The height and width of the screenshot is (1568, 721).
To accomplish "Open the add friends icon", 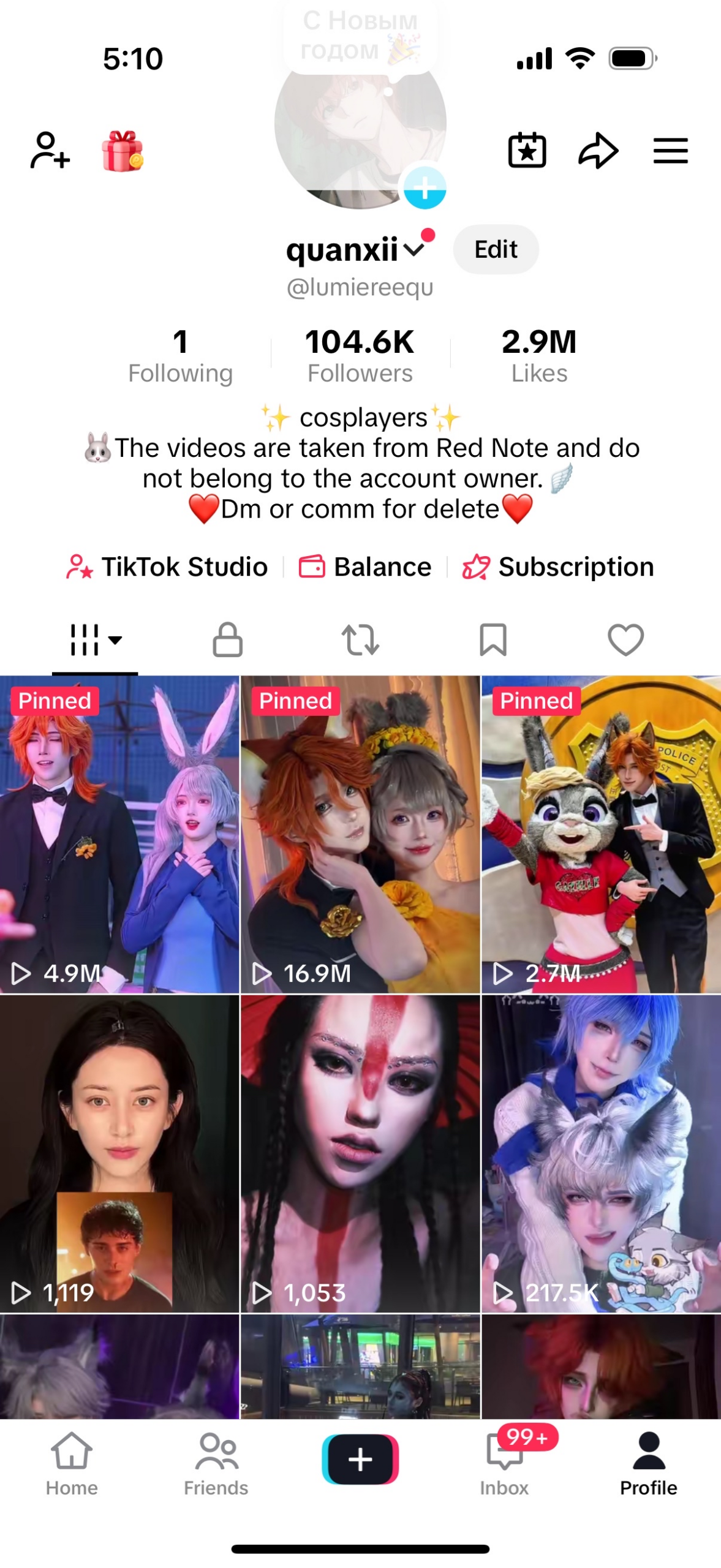I will click(50, 150).
